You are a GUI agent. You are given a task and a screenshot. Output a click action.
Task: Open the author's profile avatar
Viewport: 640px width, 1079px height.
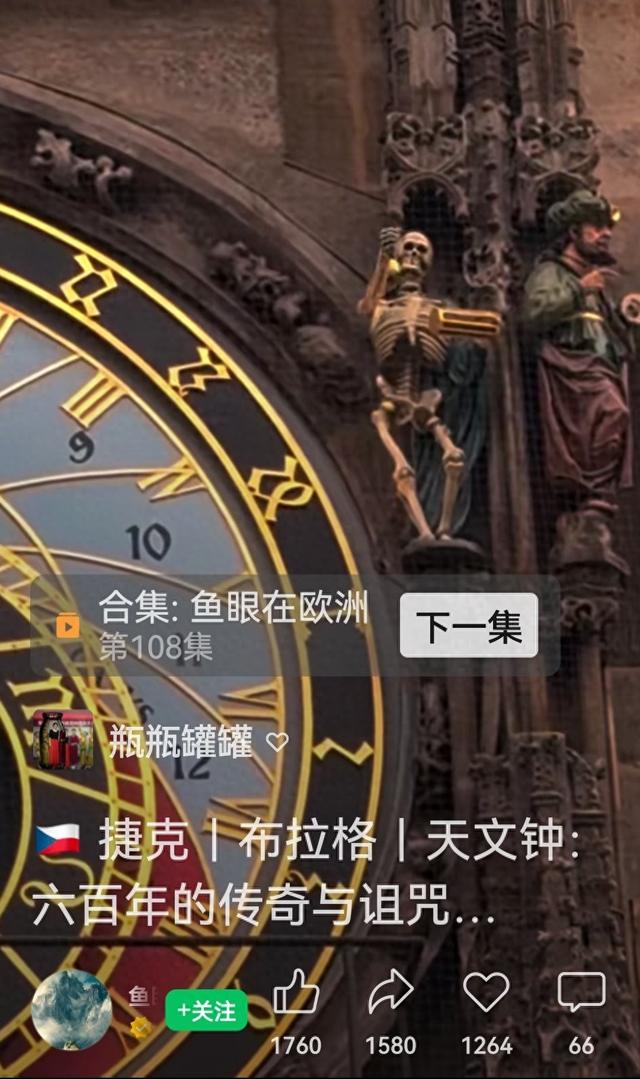[71, 1009]
